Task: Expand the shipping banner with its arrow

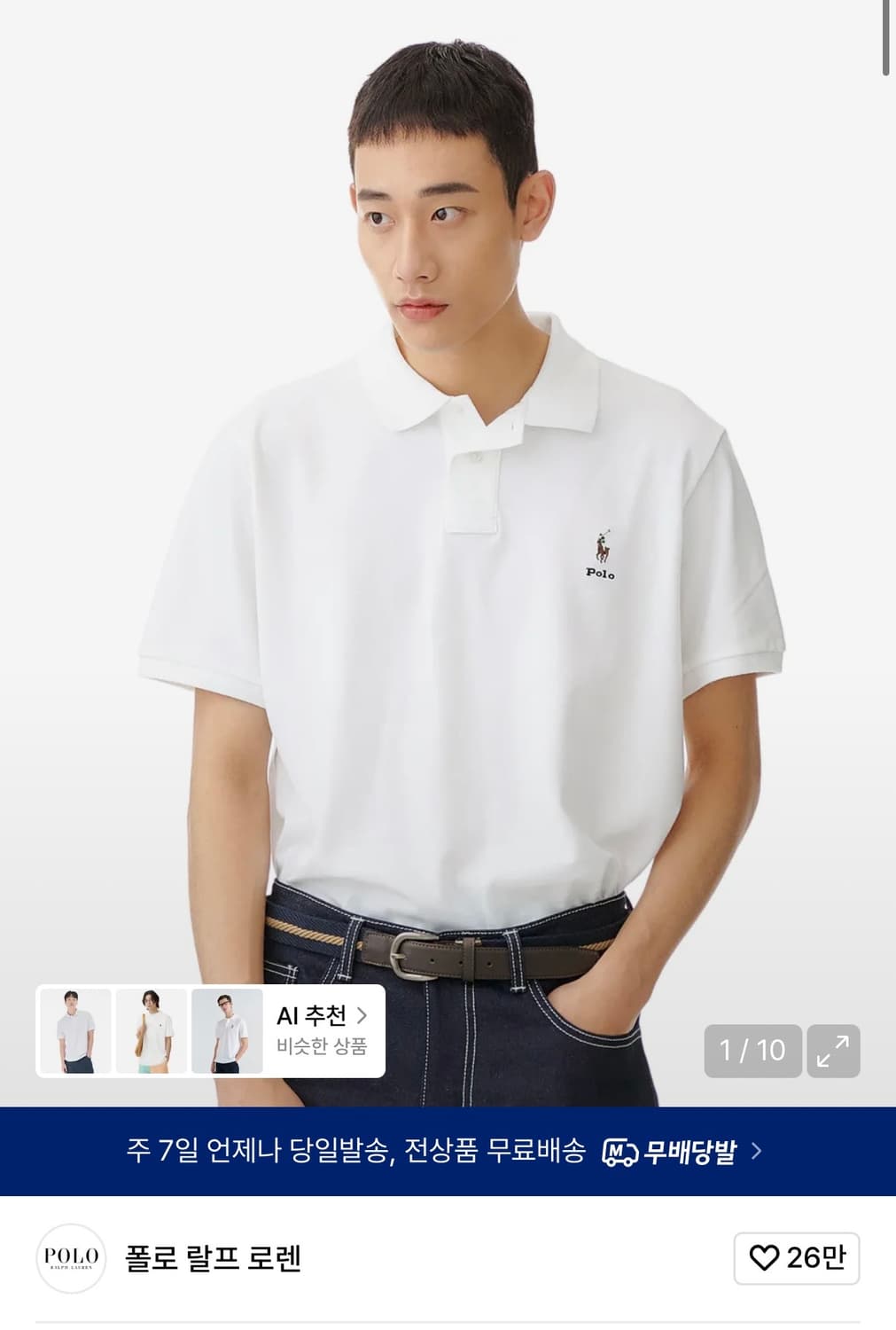Action: point(758,1150)
